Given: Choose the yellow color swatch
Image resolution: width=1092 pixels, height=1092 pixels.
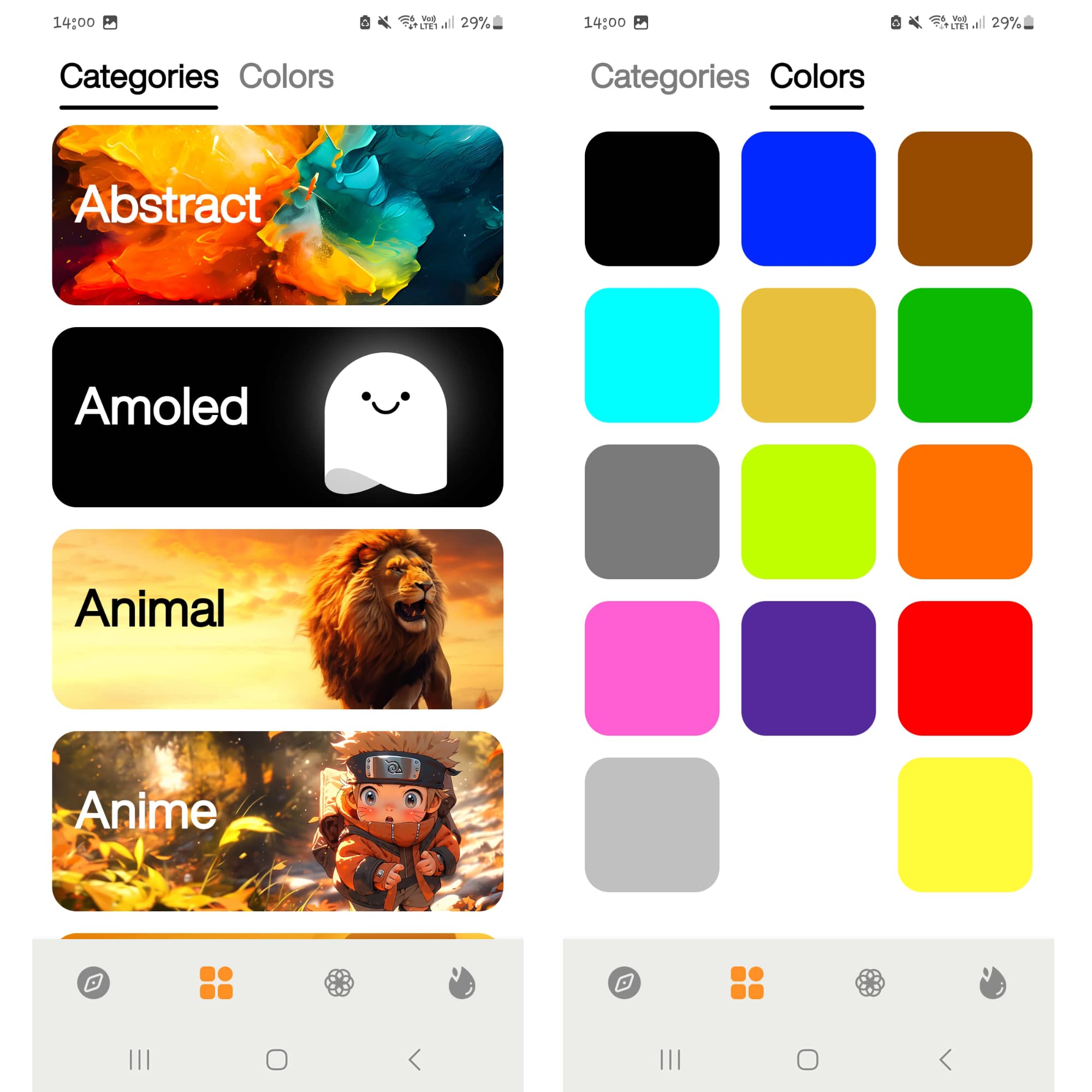Looking at the screenshot, I should [x=964, y=824].
